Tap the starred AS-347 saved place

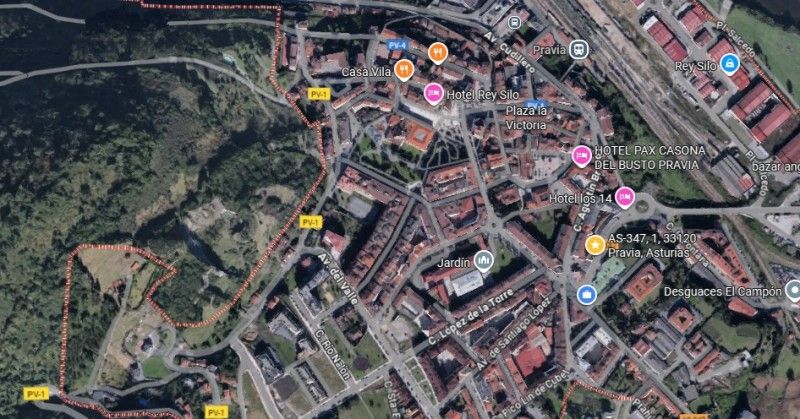(595, 244)
